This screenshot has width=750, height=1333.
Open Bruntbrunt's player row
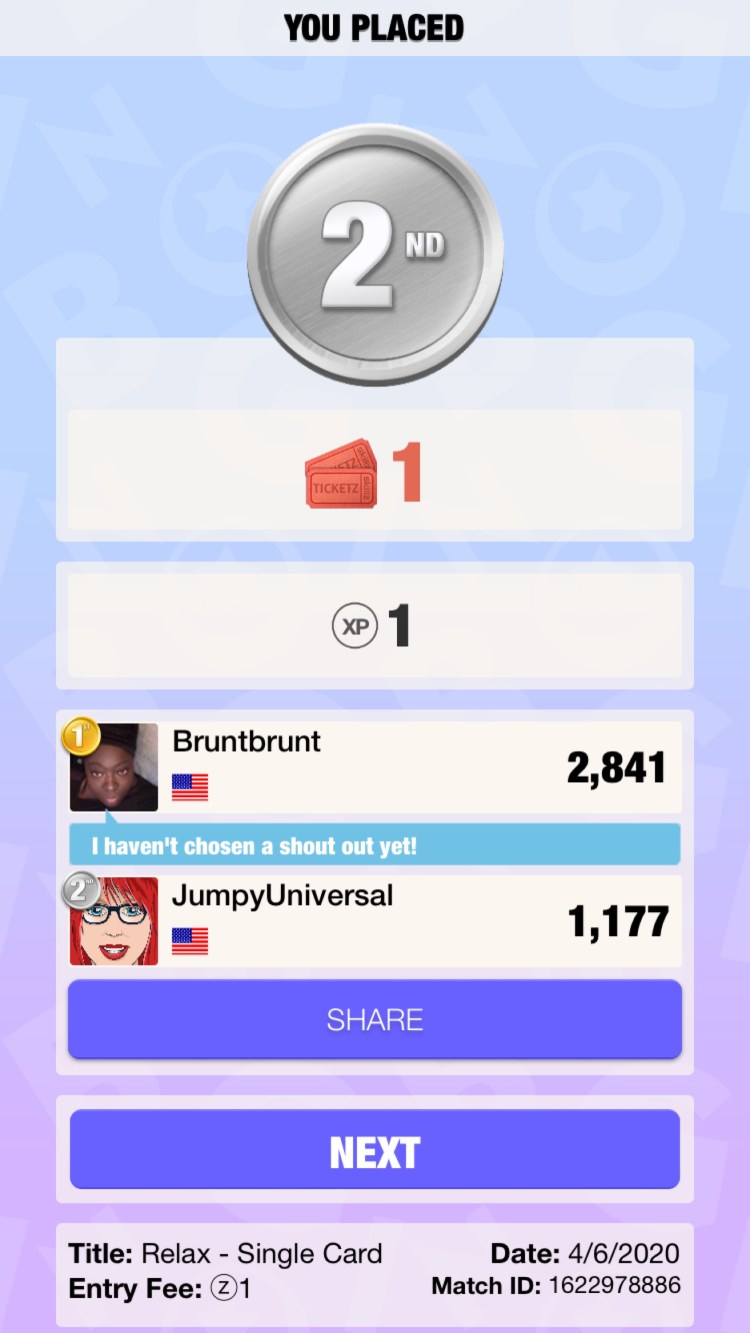point(374,767)
